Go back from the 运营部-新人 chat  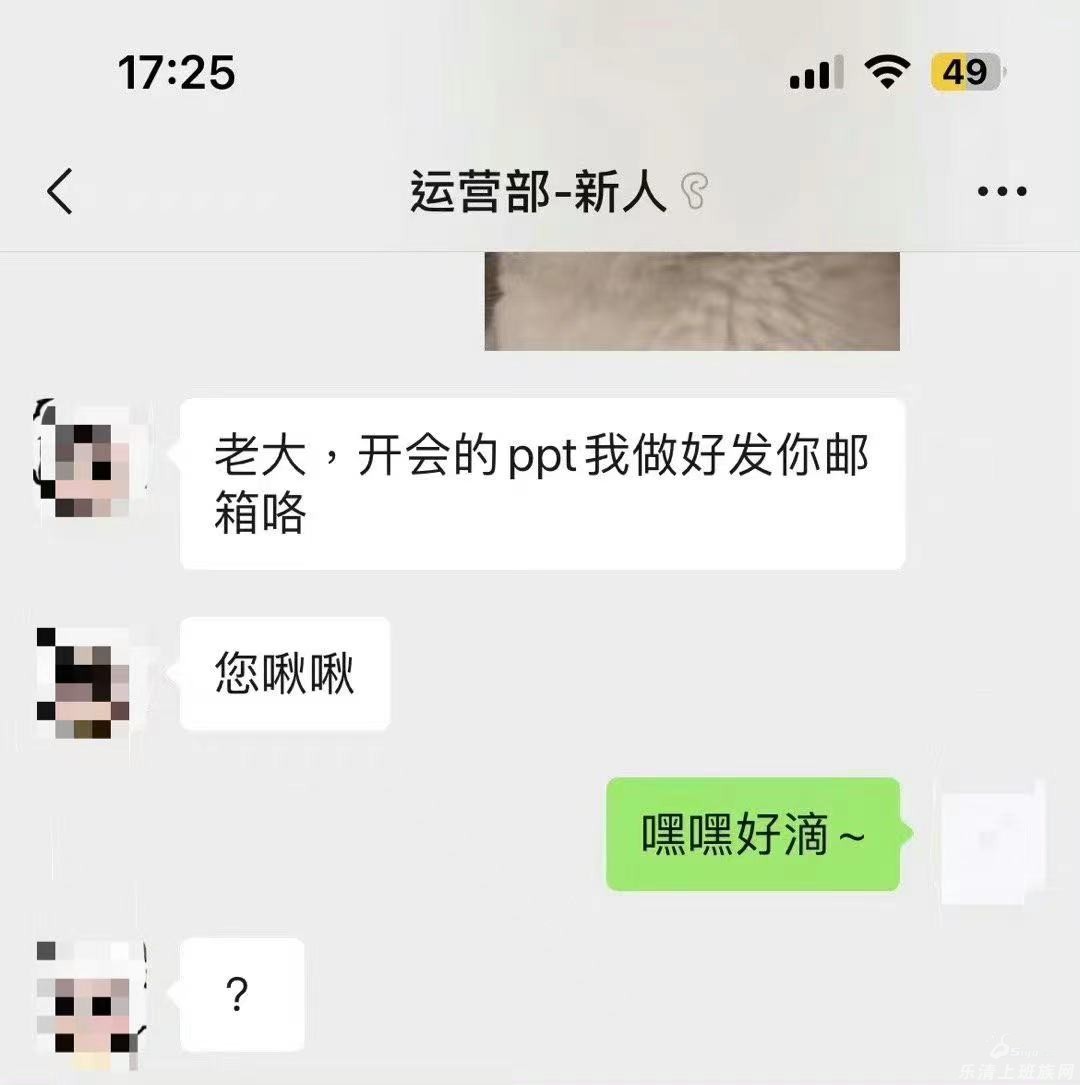pyautogui.click(x=60, y=191)
